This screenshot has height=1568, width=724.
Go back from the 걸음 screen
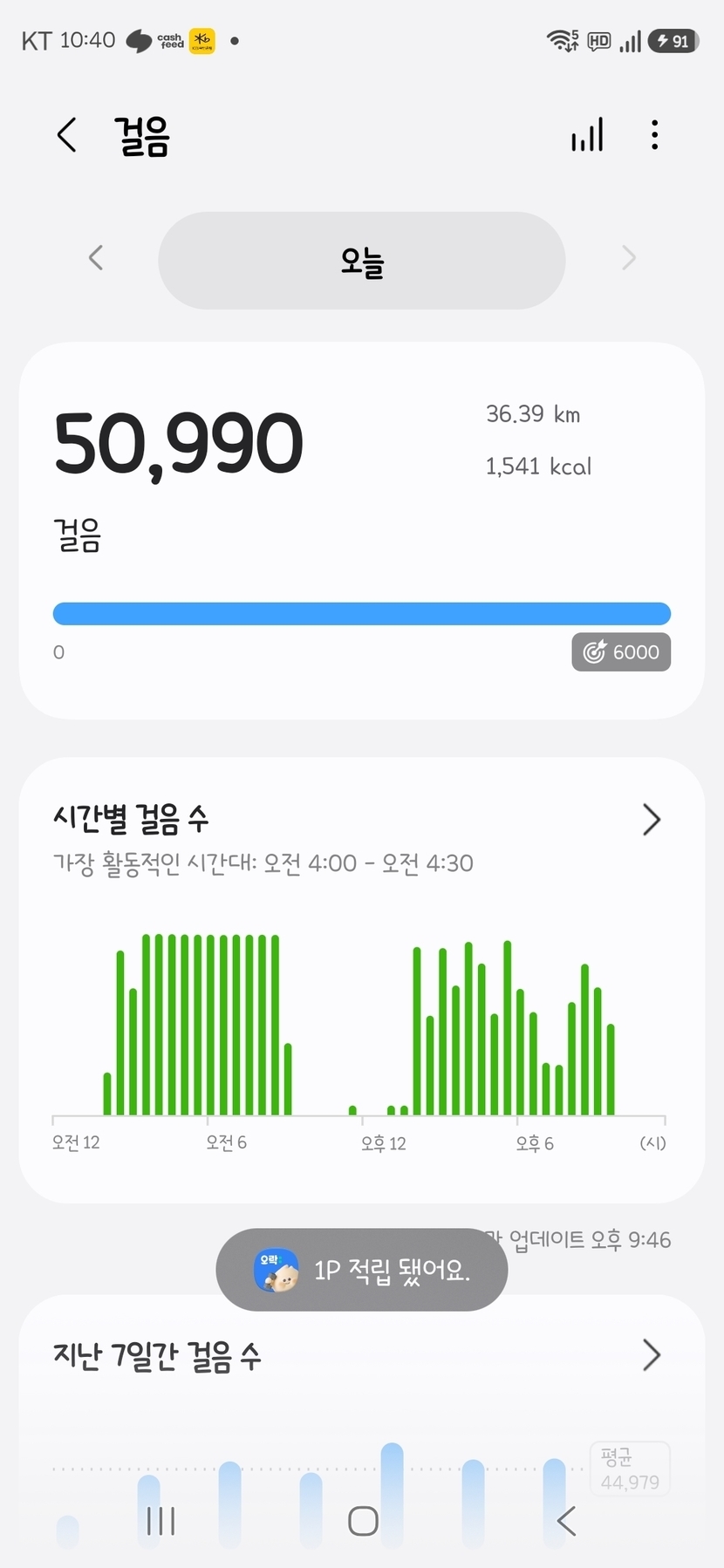pyautogui.click(x=67, y=135)
